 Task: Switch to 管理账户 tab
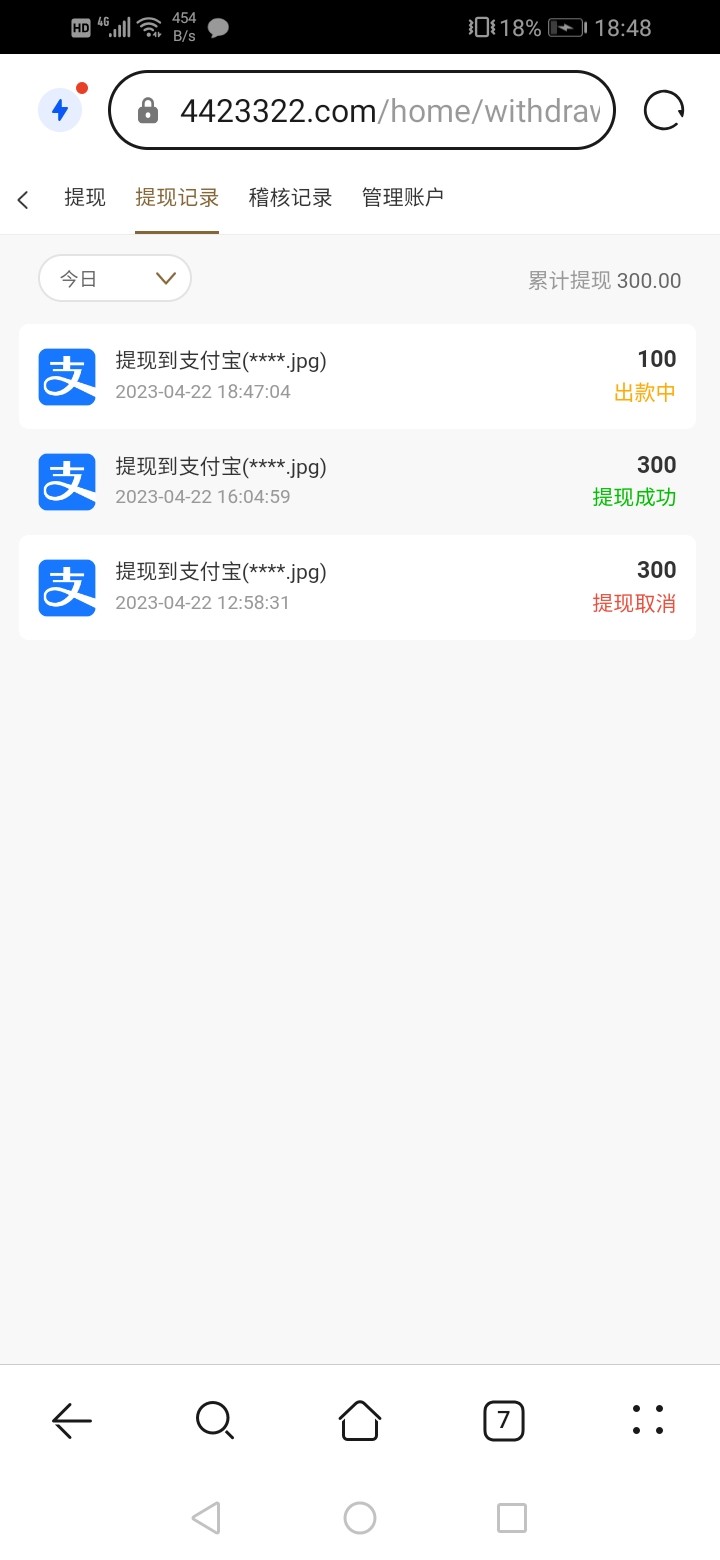402,198
